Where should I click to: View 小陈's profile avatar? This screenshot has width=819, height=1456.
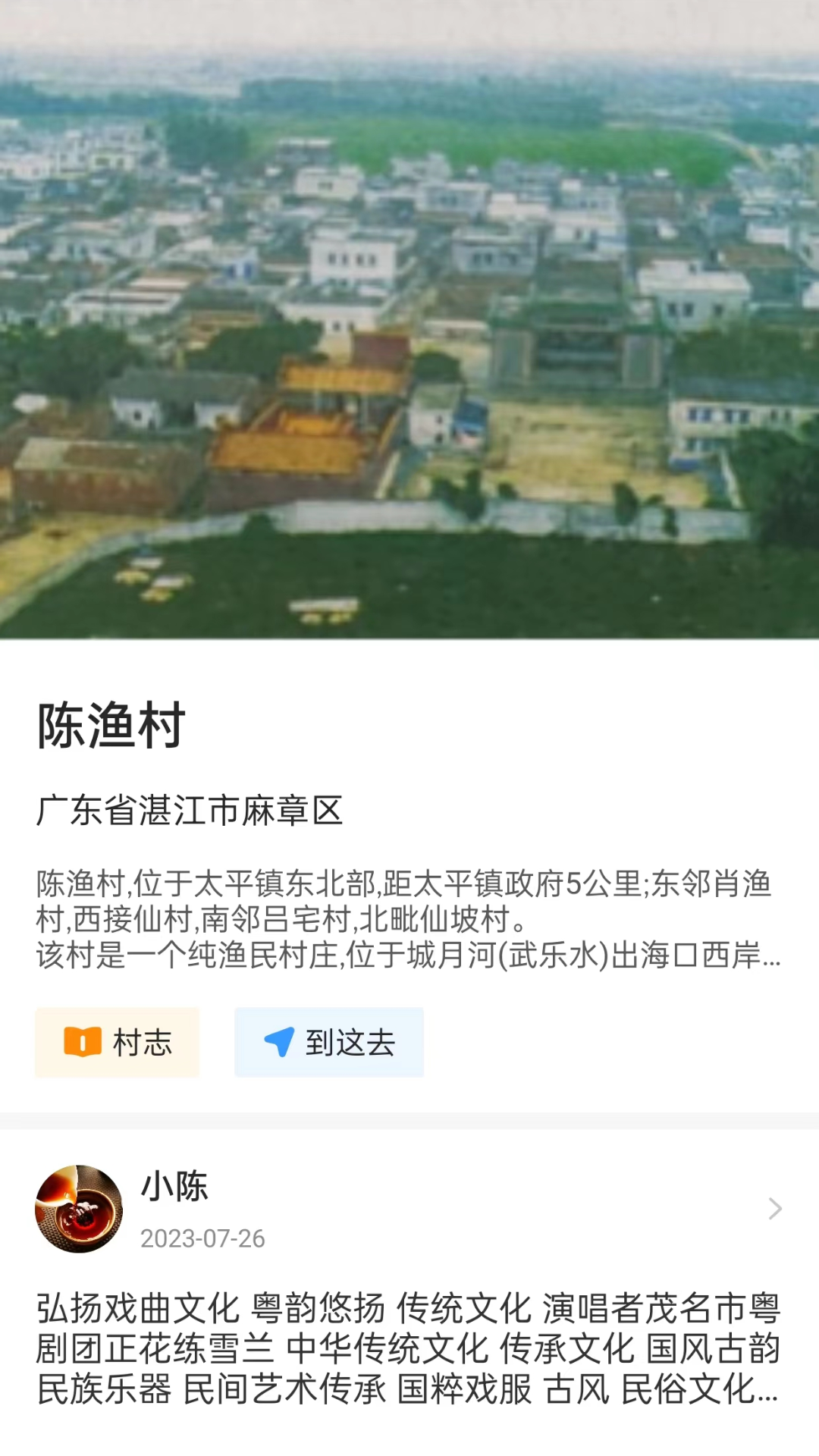(x=79, y=1208)
